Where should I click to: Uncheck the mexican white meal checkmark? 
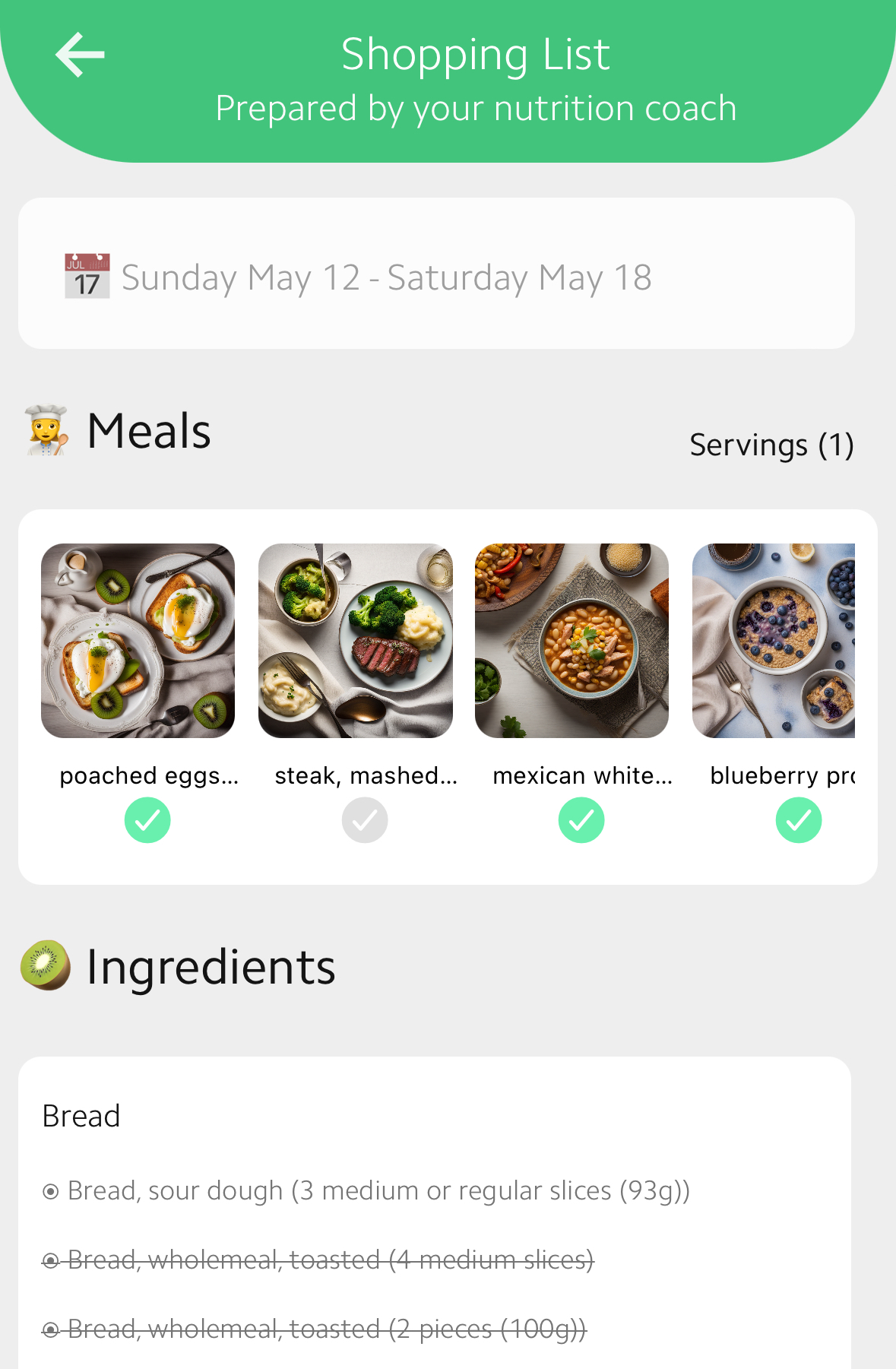tap(581, 820)
